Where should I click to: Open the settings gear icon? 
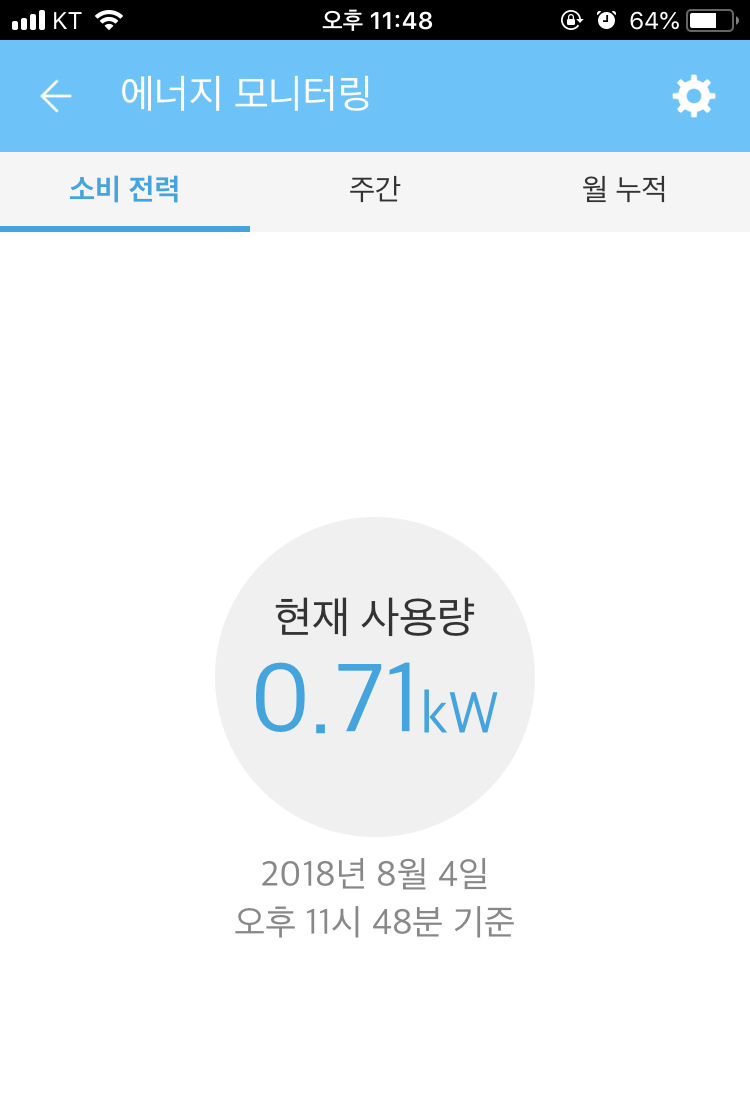coord(694,96)
